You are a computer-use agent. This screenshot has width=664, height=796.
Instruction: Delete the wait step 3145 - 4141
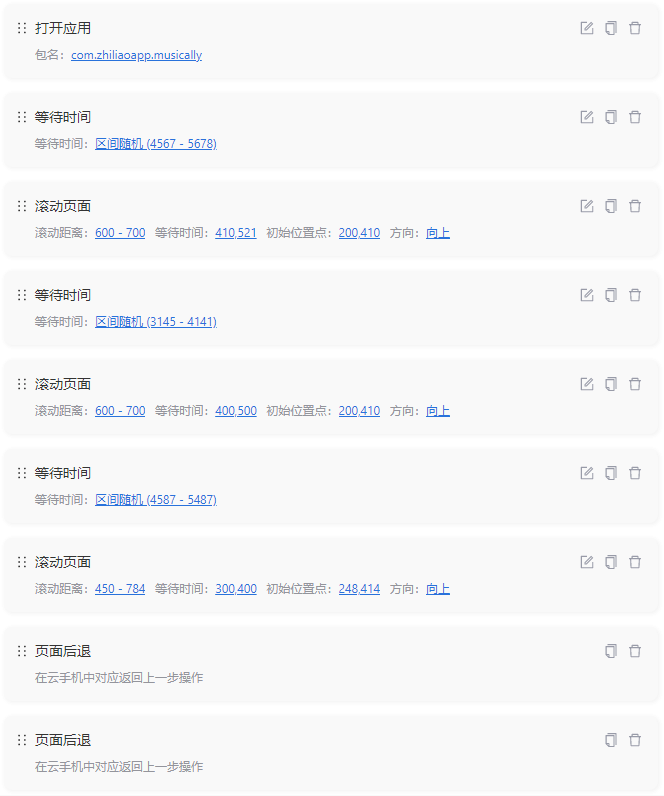(x=635, y=295)
